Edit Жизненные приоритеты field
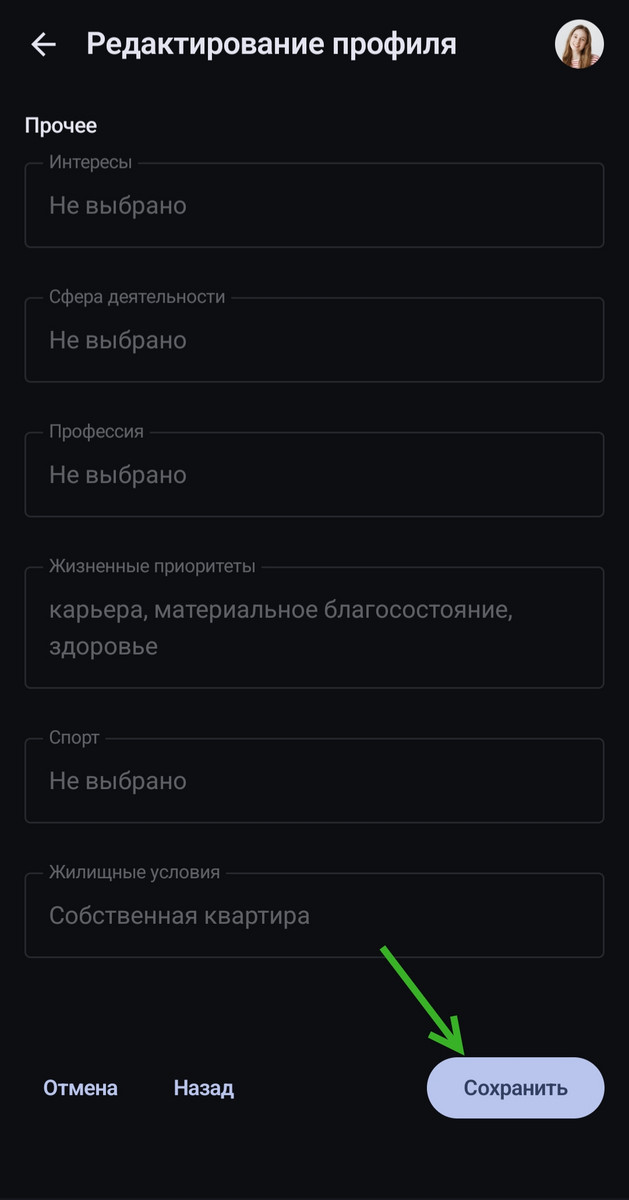The height and width of the screenshot is (1200, 629). [x=314, y=628]
